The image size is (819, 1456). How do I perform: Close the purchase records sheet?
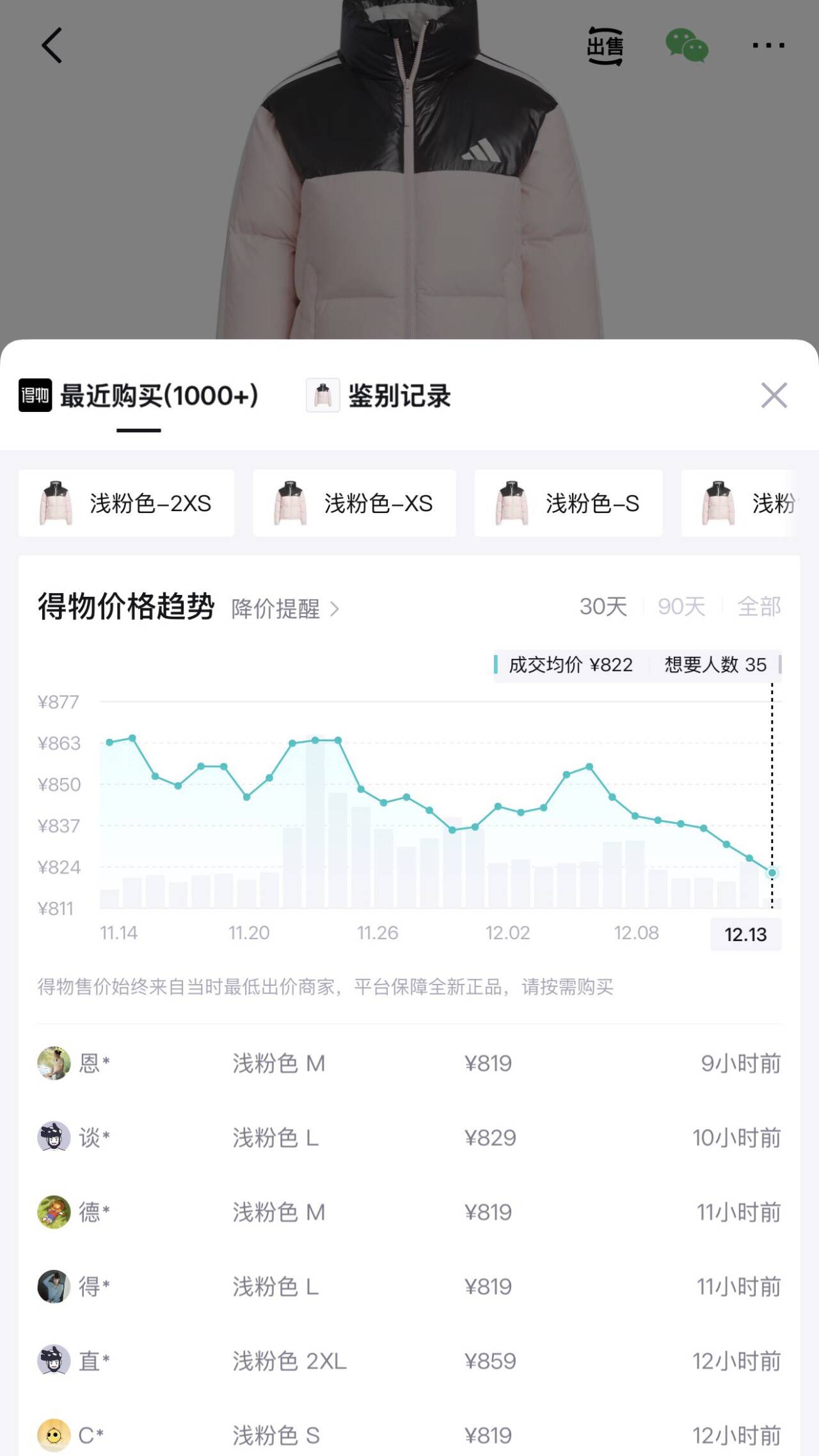click(774, 396)
